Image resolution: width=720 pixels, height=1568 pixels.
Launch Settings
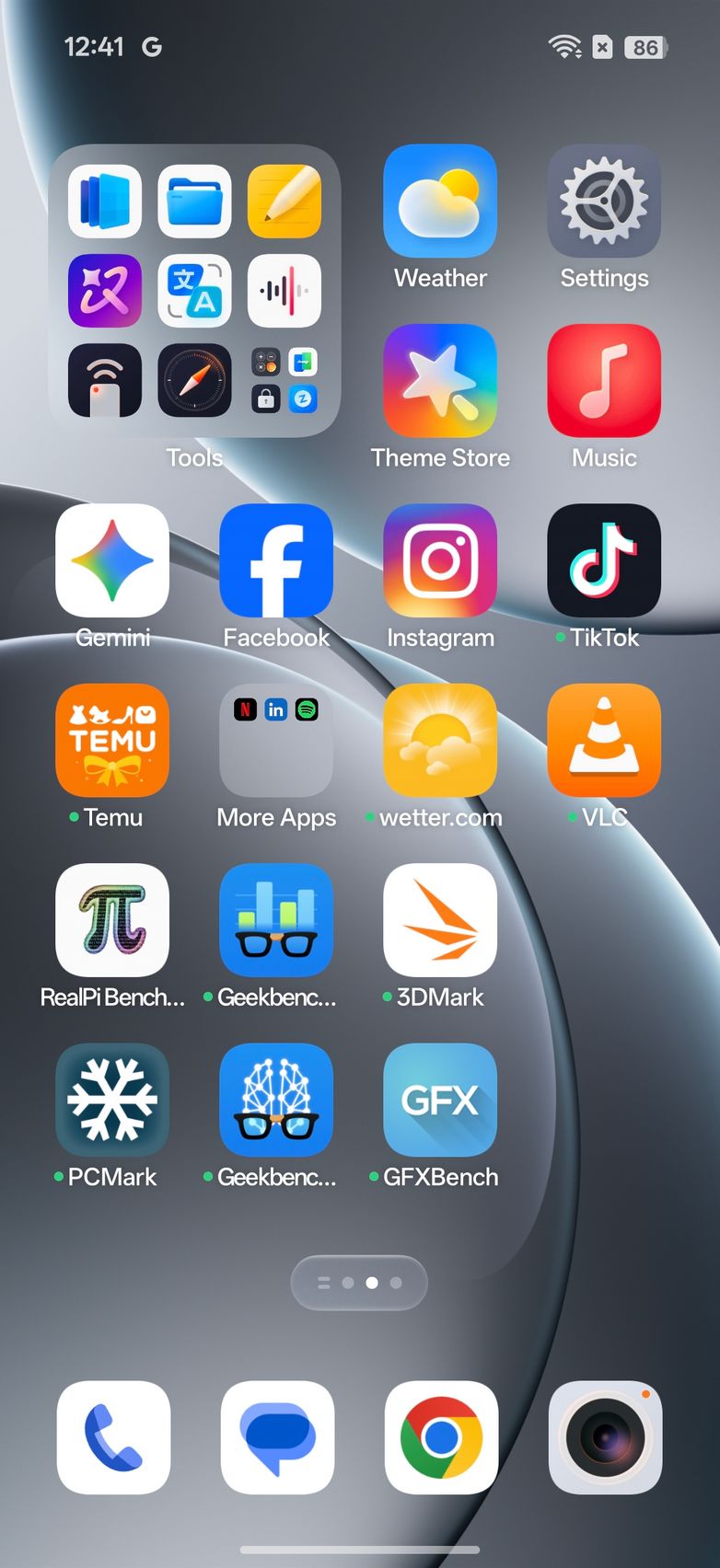coord(604,202)
